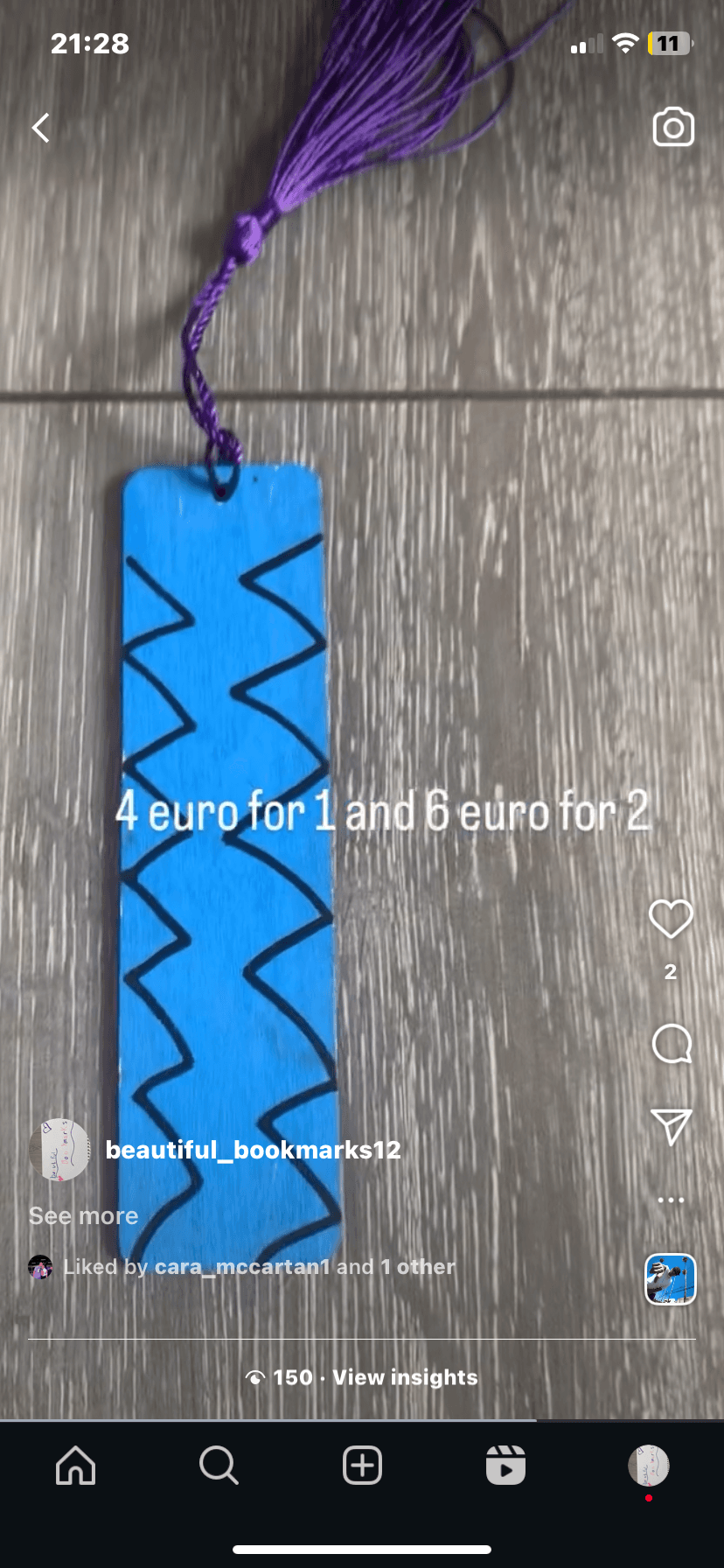Go back using the top arrow
The width and height of the screenshot is (724, 1568).
41,128
